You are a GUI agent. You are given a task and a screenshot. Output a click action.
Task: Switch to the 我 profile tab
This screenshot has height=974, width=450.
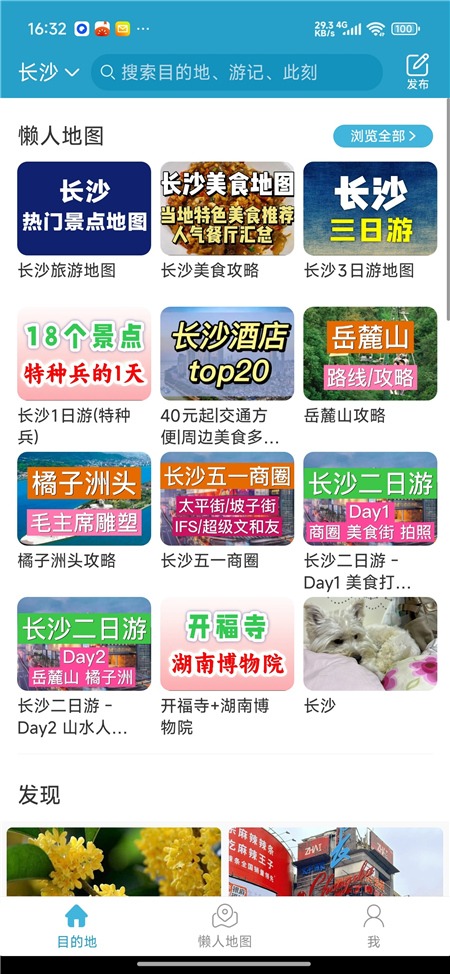tap(374, 926)
